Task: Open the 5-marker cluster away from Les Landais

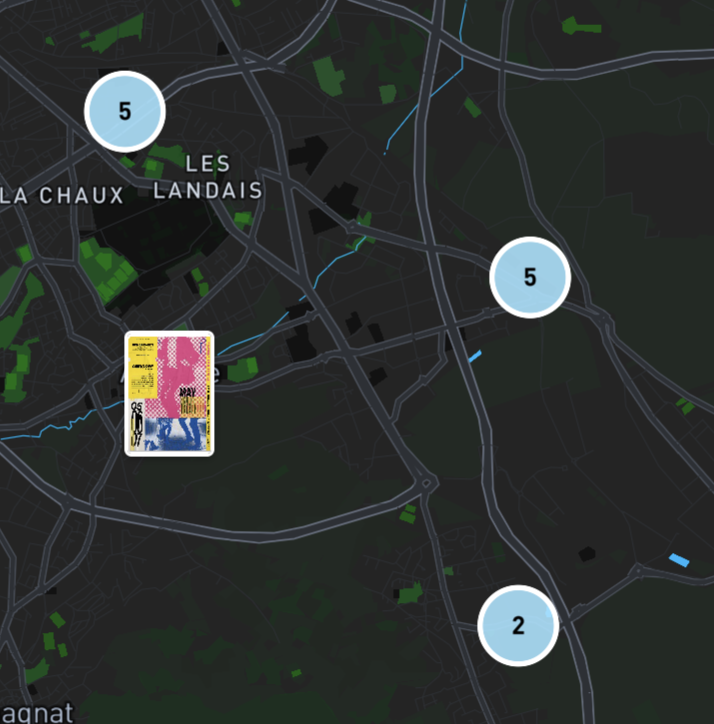Action: click(530, 278)
